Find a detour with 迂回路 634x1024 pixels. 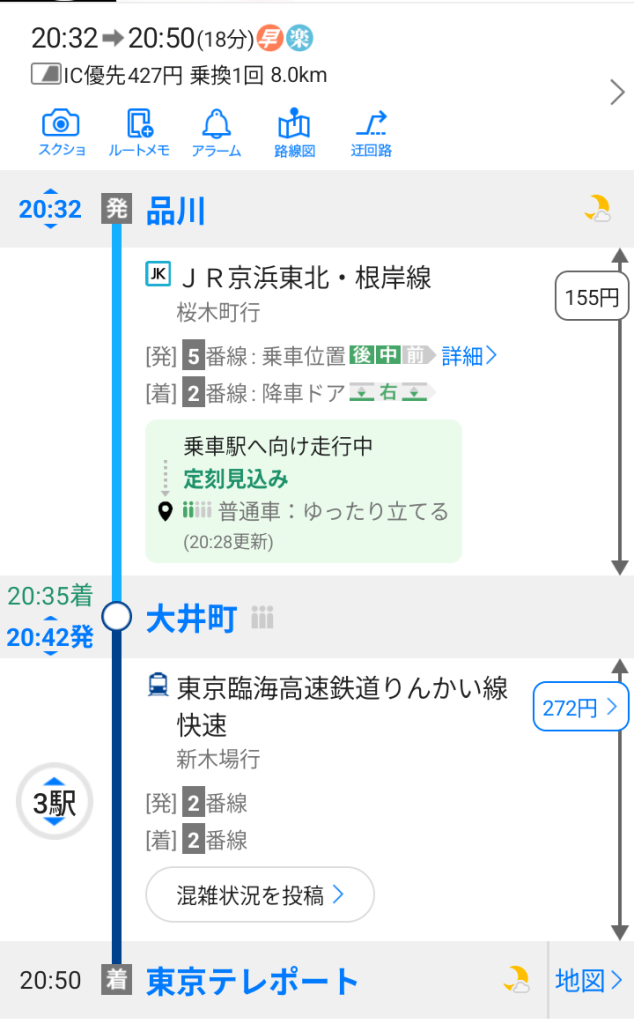tap(370, 133)
